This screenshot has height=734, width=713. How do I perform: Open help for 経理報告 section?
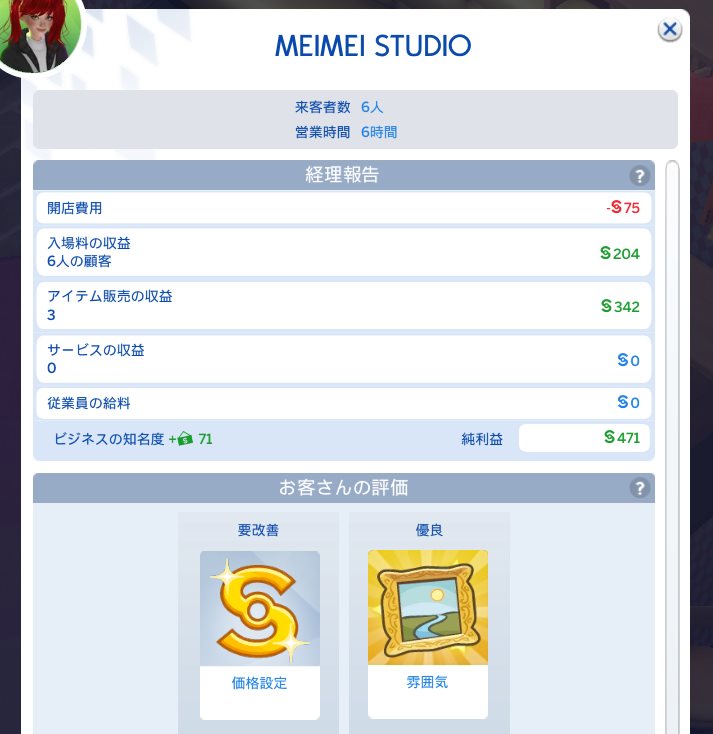click(x=639, y=176)
